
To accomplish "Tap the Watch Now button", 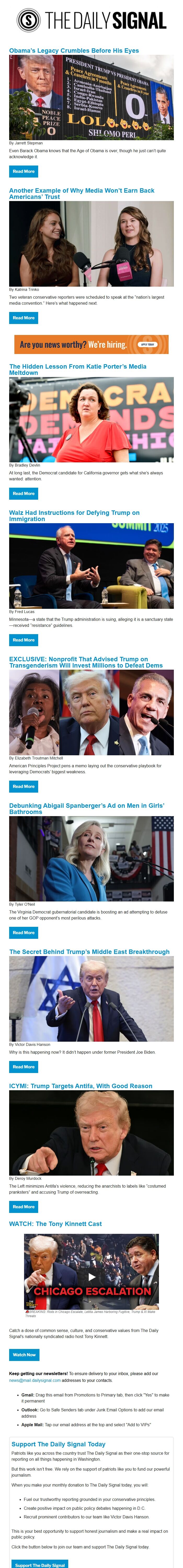I will pyautogui.click(x=24, y=1354).
